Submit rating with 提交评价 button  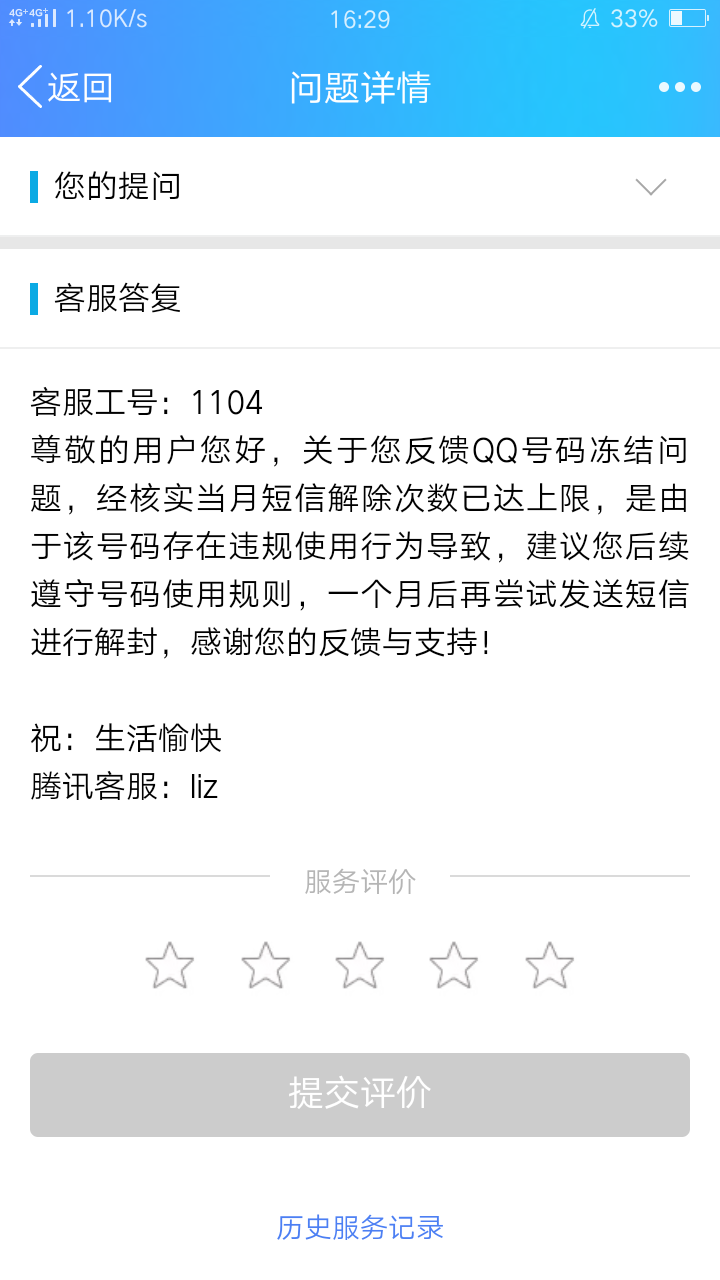(x=360, y=1094)
